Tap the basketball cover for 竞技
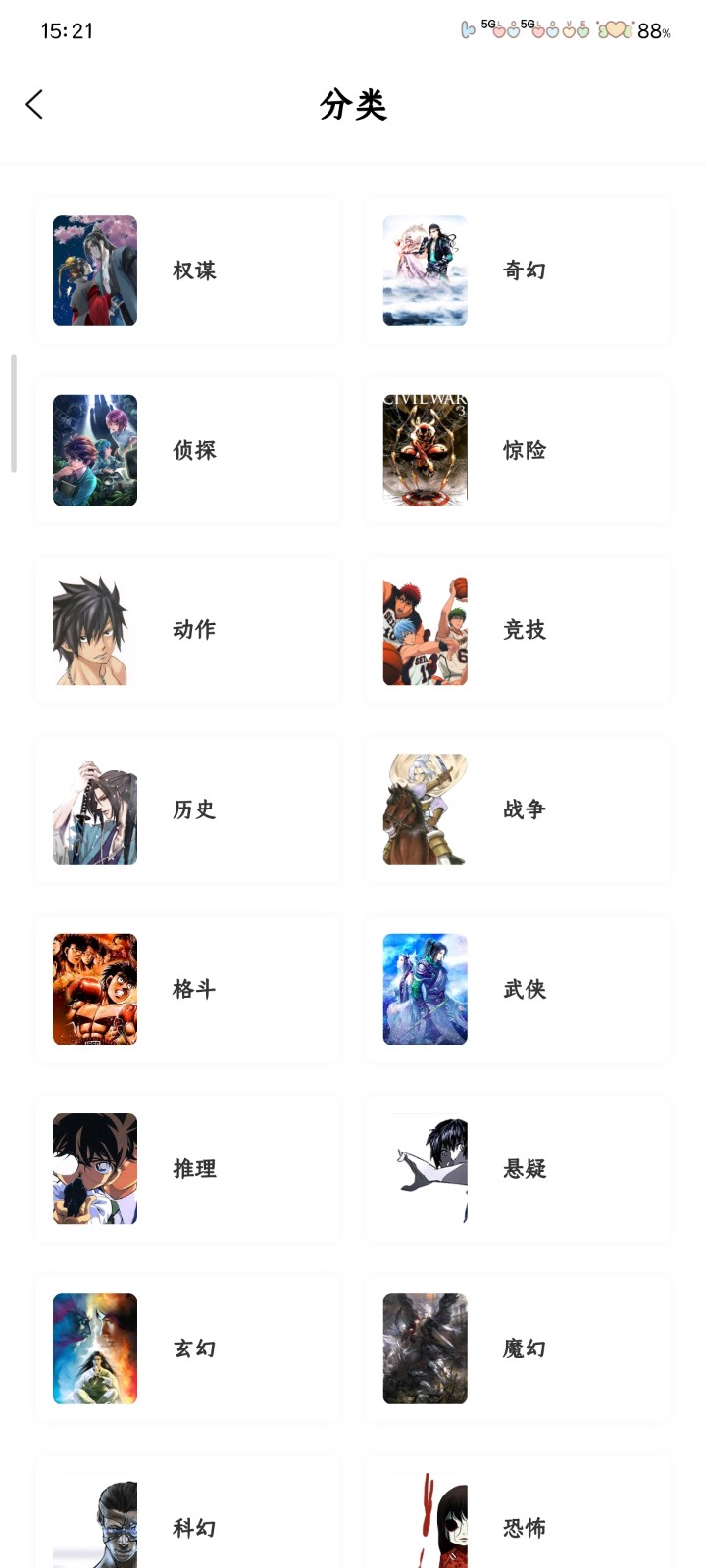The image size is (706, 1568). (x=424, y=630)
